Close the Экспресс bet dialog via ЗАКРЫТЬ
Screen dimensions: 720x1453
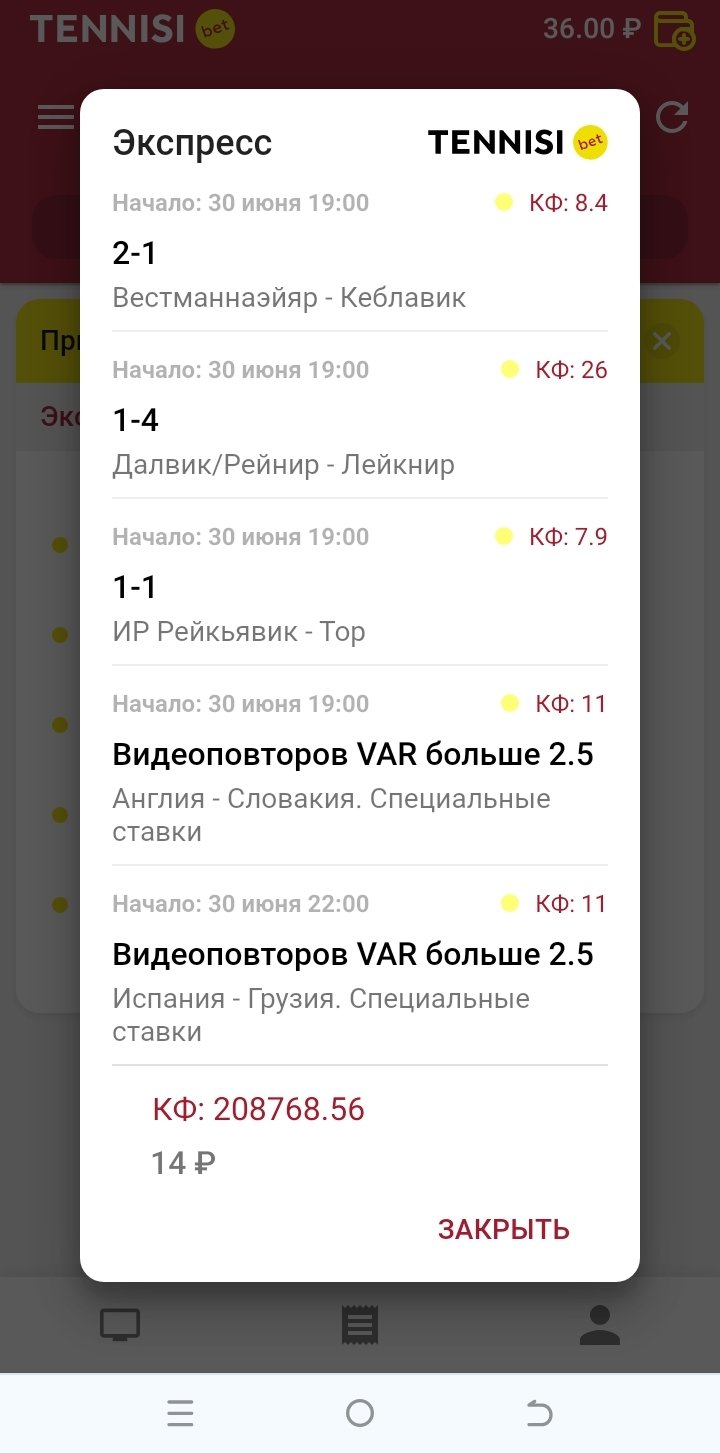(x=503, y=1229)
